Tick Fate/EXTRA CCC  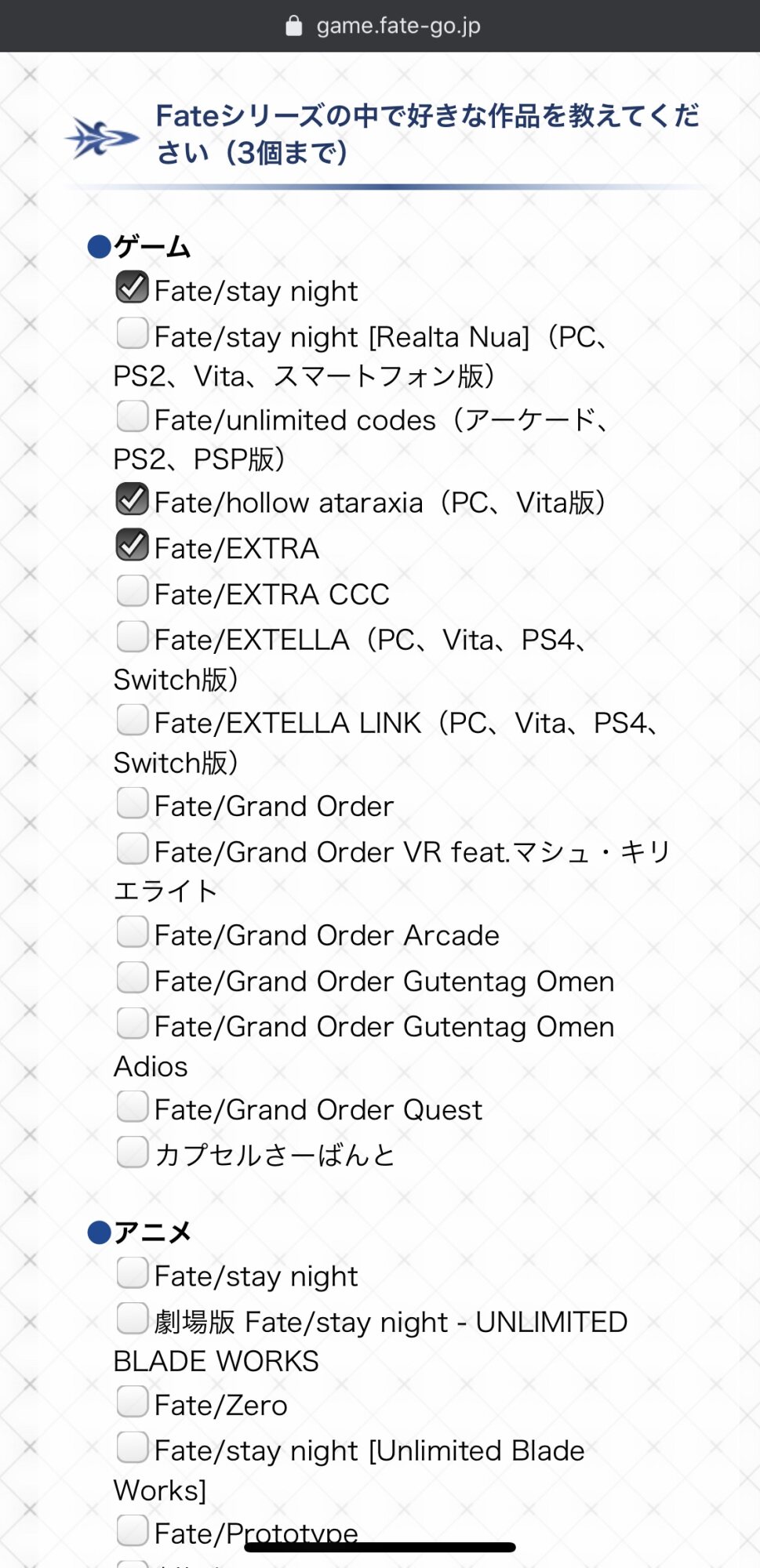132,591
